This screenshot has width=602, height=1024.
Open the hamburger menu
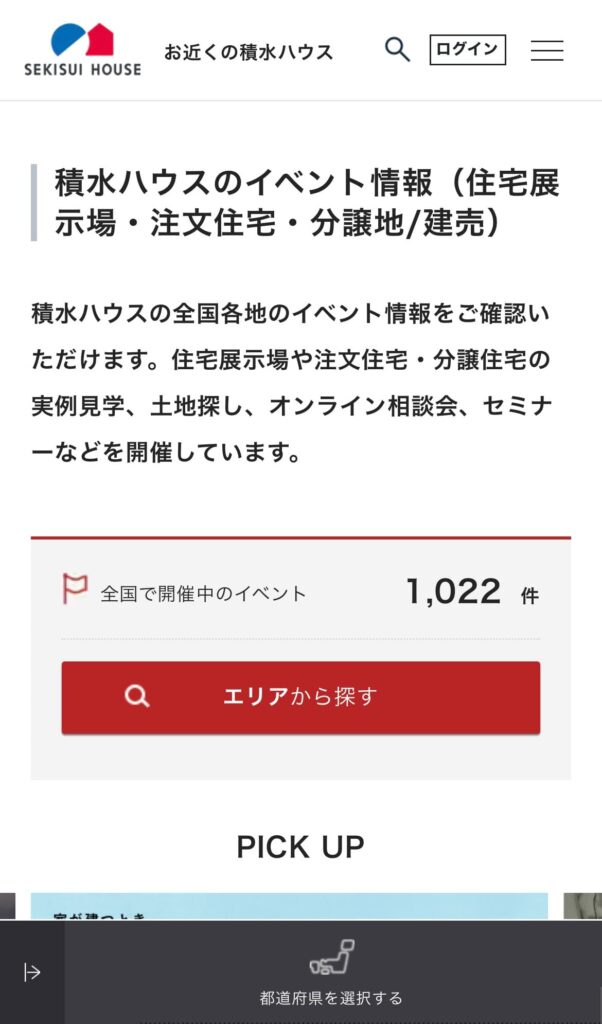click(x=546, y=50)
